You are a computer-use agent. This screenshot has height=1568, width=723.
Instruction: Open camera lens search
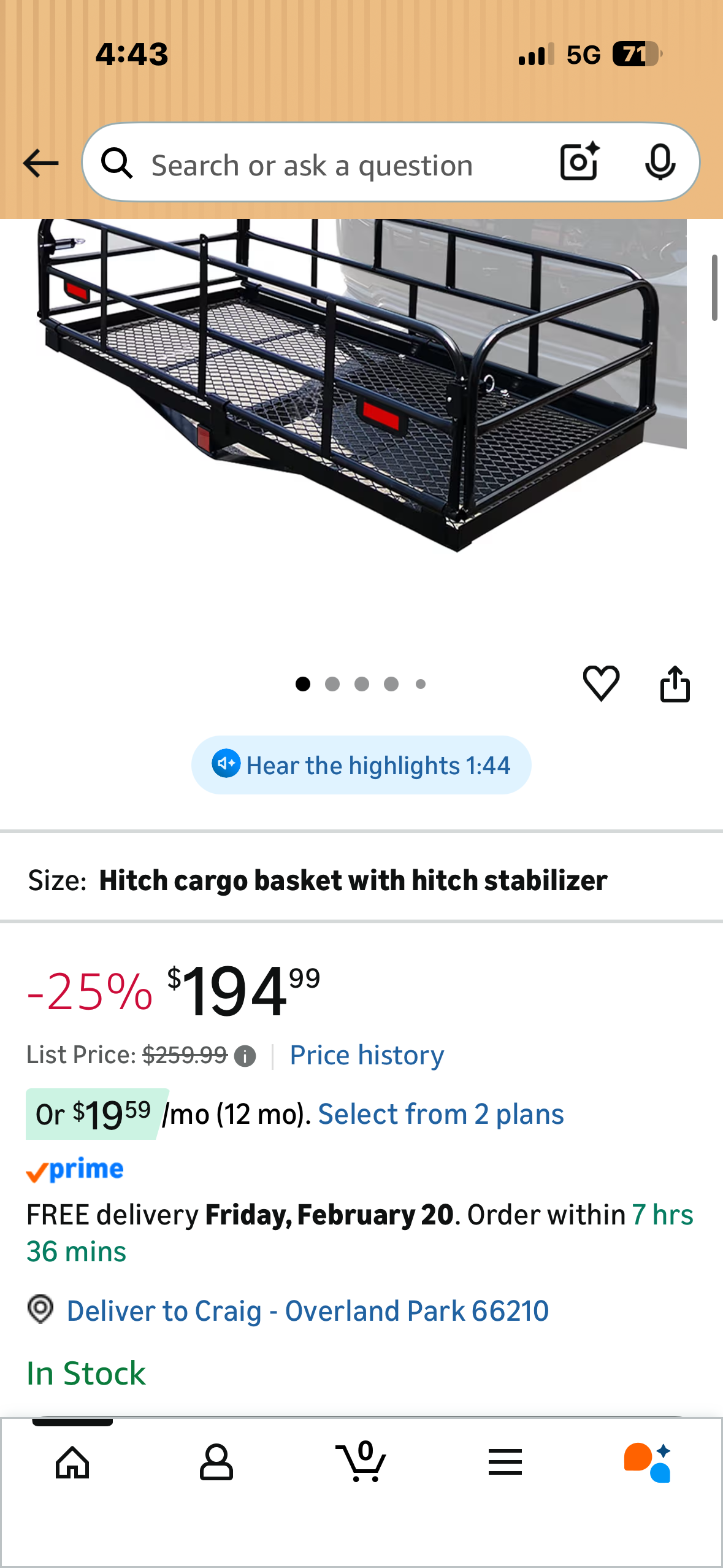580,162
